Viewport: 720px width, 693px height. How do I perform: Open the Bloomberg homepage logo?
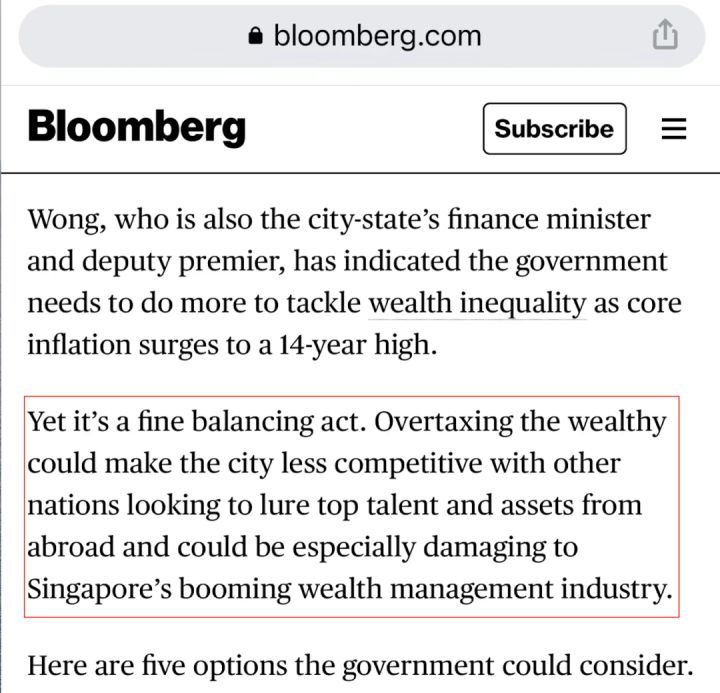coord(136,129)
